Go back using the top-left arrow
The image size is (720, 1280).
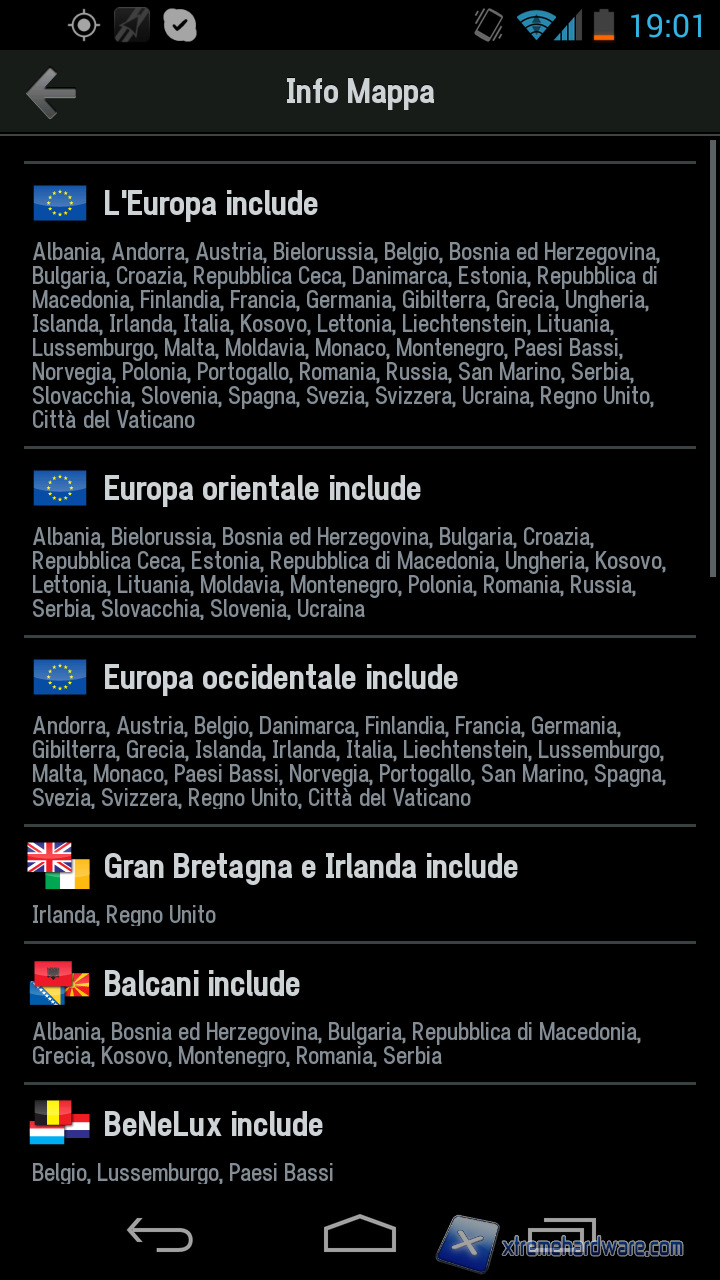pos(50,91)
